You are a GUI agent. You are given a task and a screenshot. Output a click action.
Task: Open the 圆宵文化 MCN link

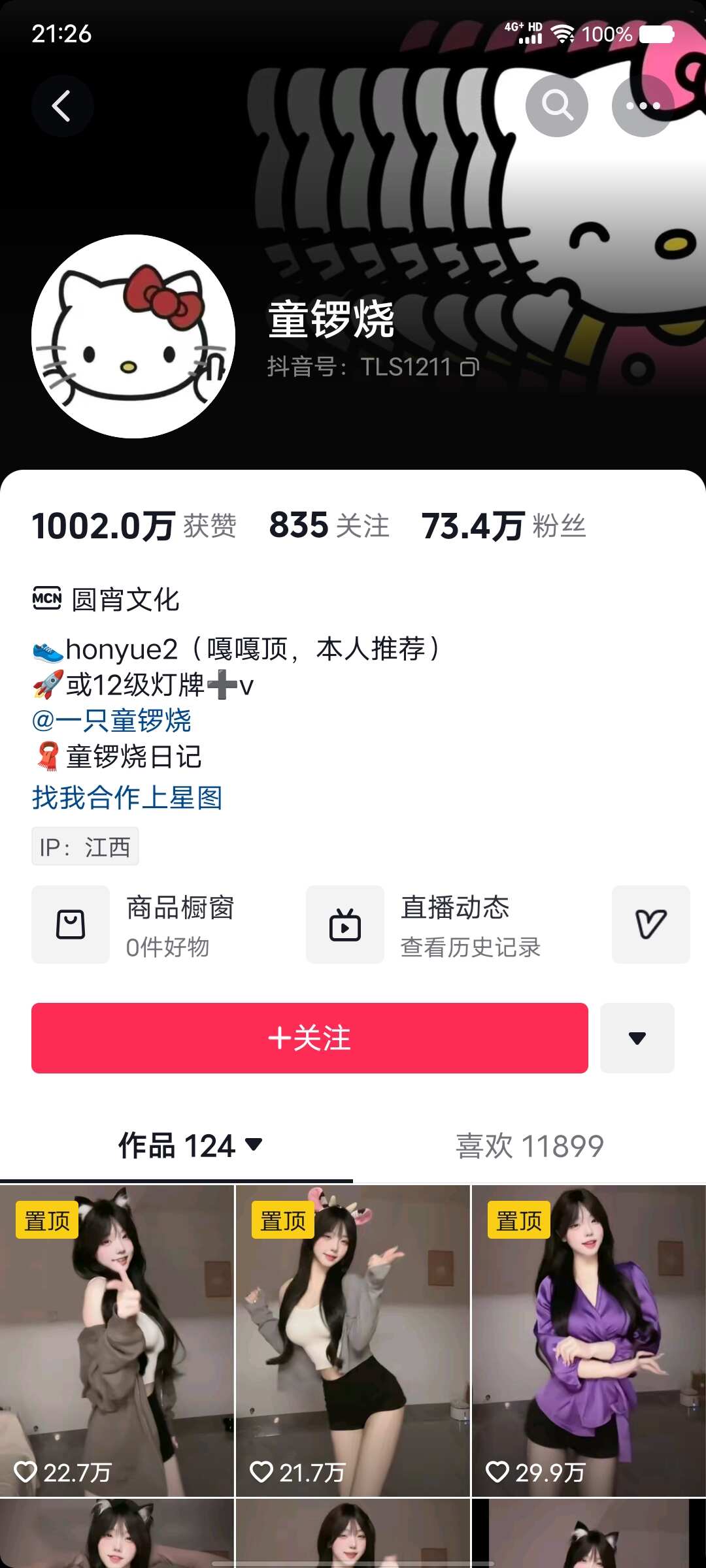coord(124,599)
